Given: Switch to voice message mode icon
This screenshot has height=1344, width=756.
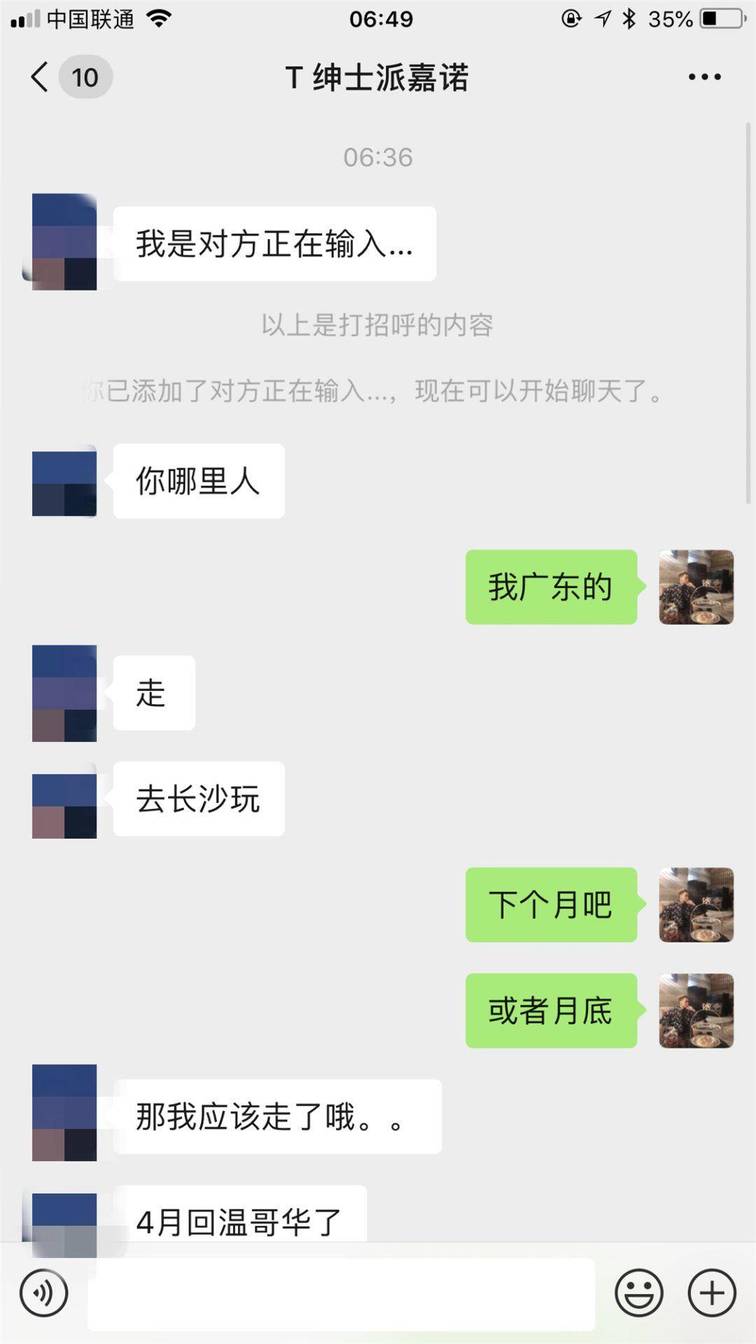Looking at the screenshot, I should (x=42, y=1292).
